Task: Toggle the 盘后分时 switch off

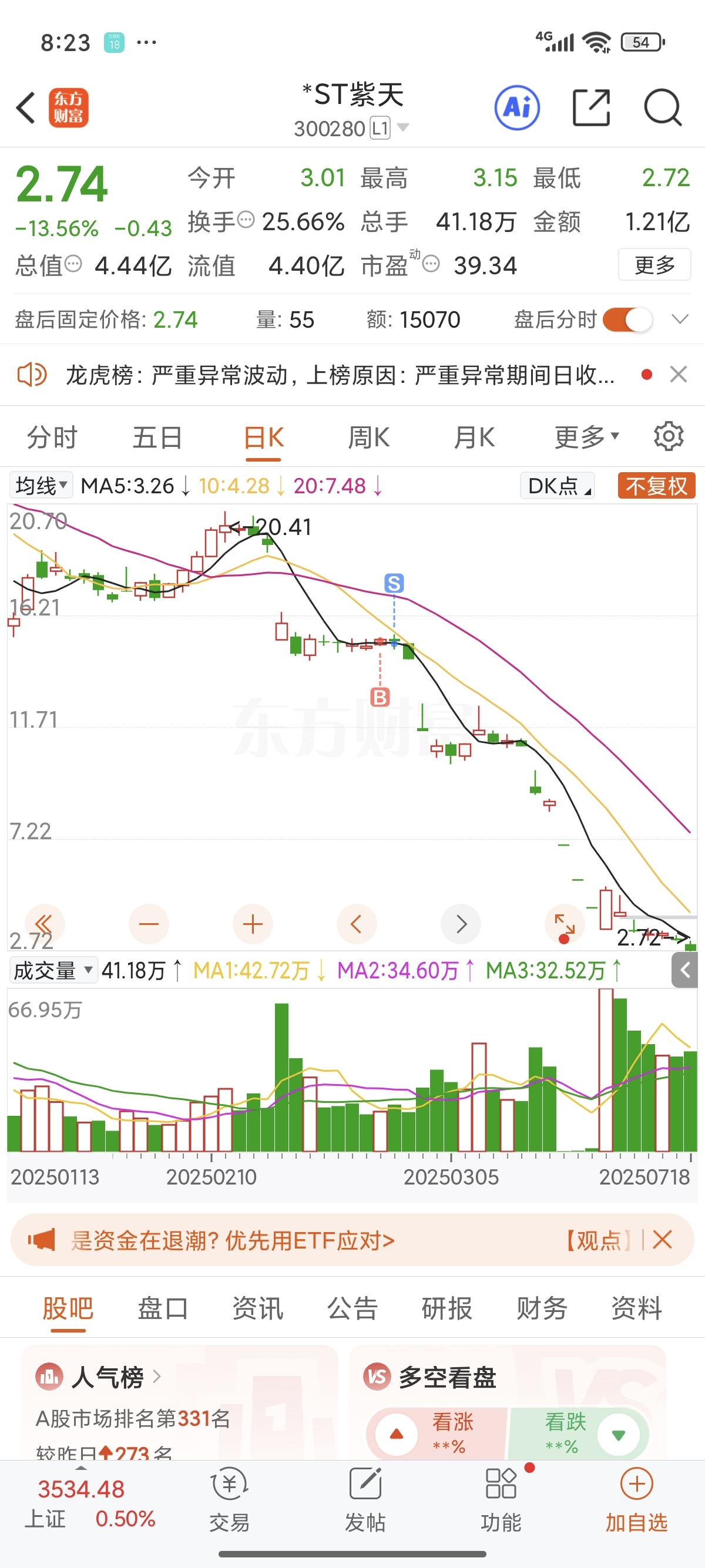Action: (627, 319)
